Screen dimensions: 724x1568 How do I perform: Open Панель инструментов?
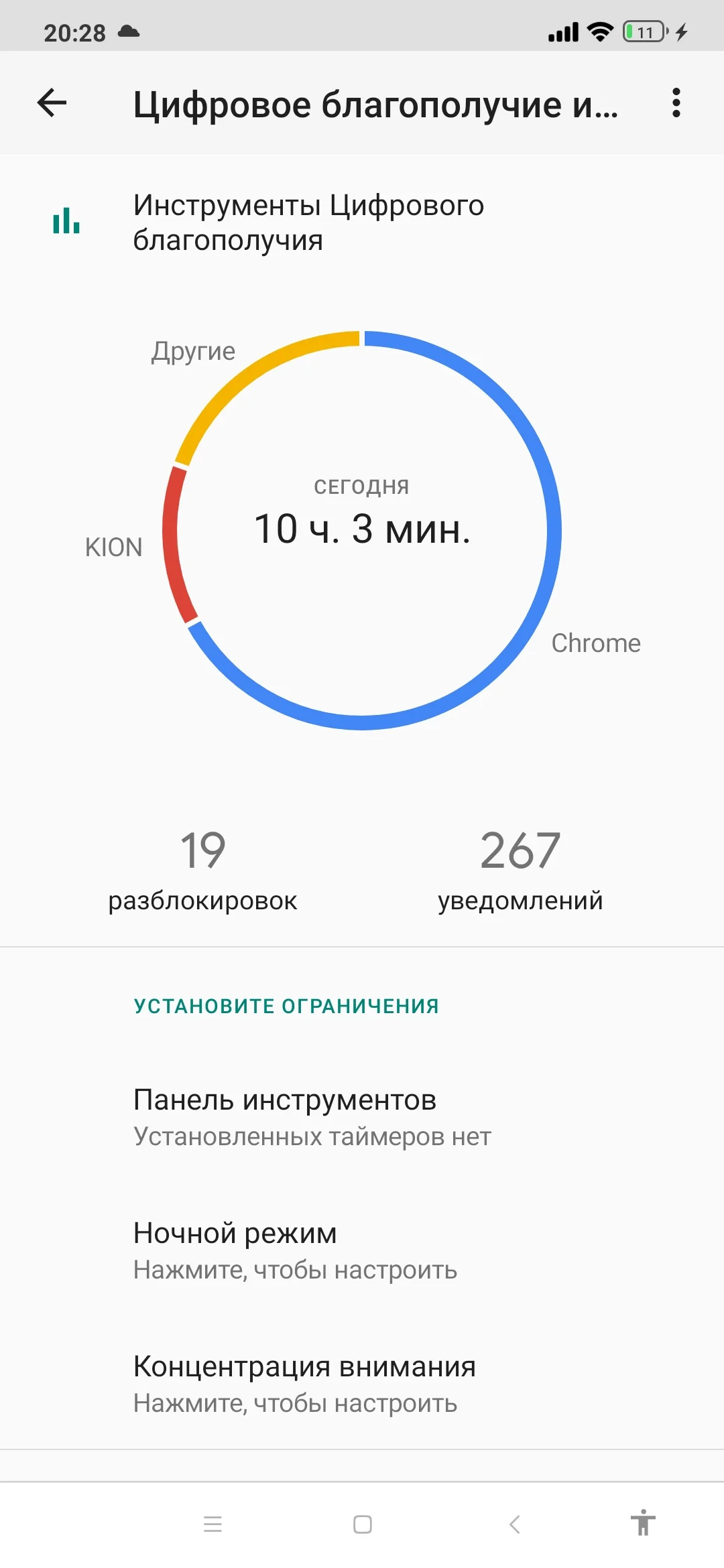pyautogui.click(x=285, y=1114)
